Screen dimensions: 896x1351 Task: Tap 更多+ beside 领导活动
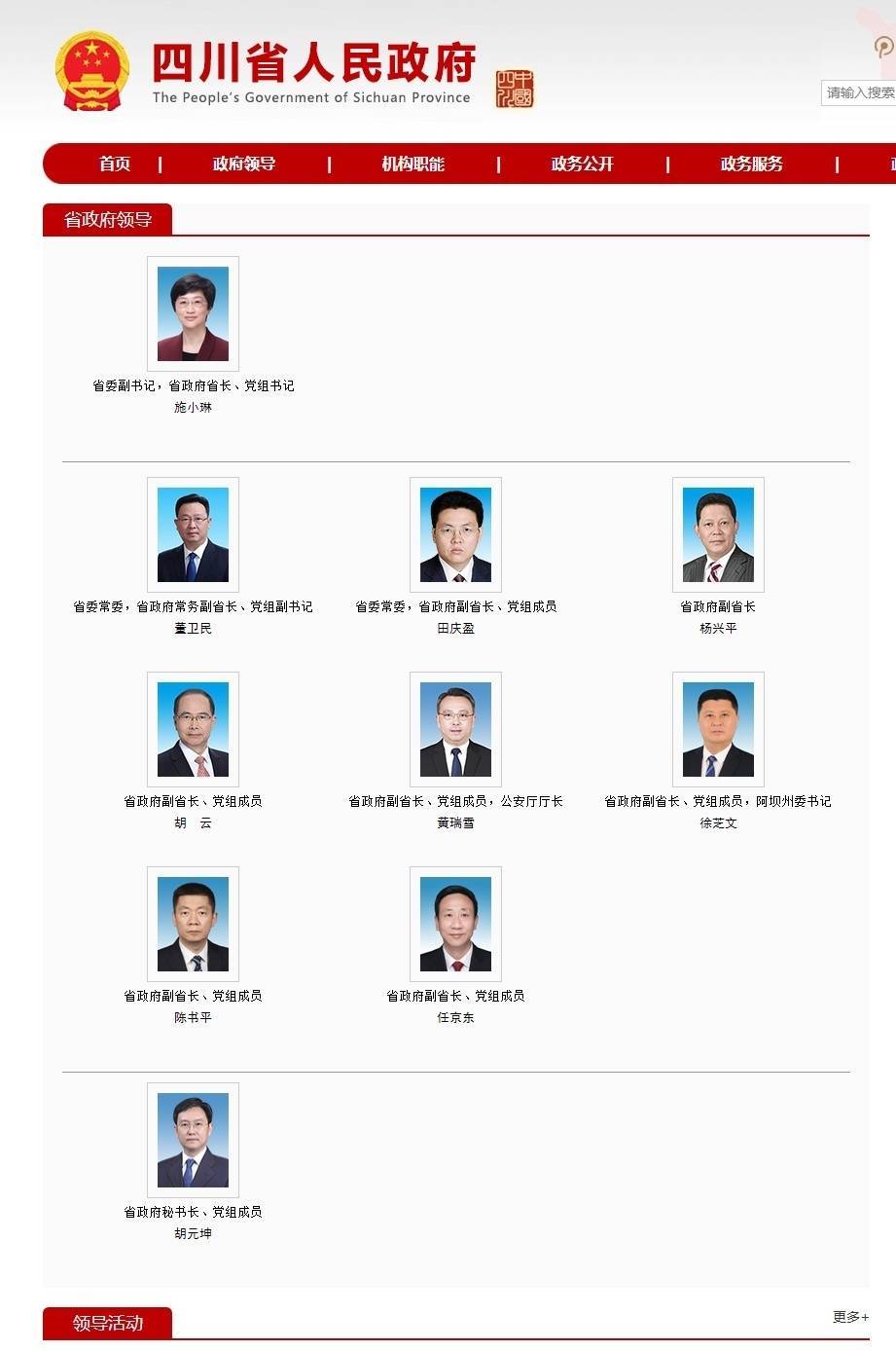click(850, 1317)
